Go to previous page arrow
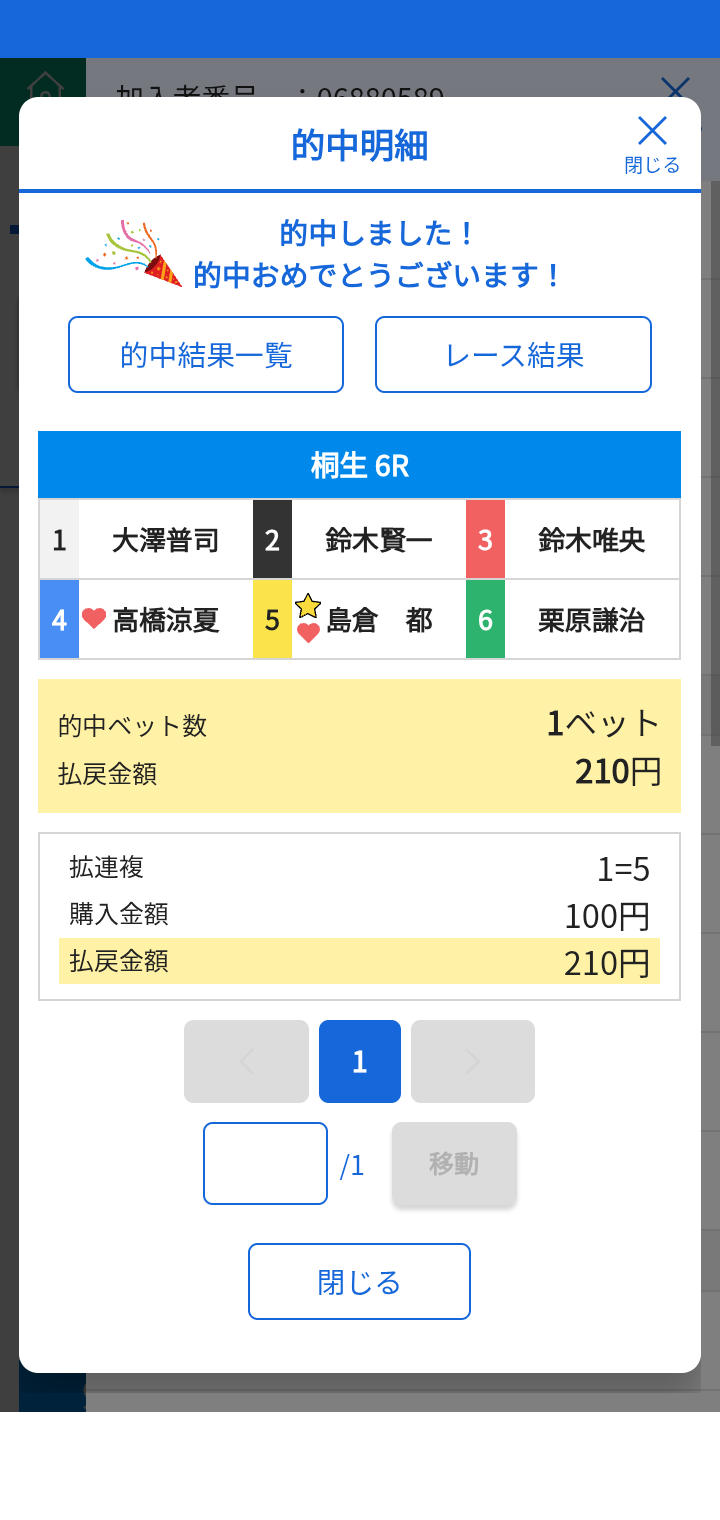720x1520 pixels. (246, 1061)
